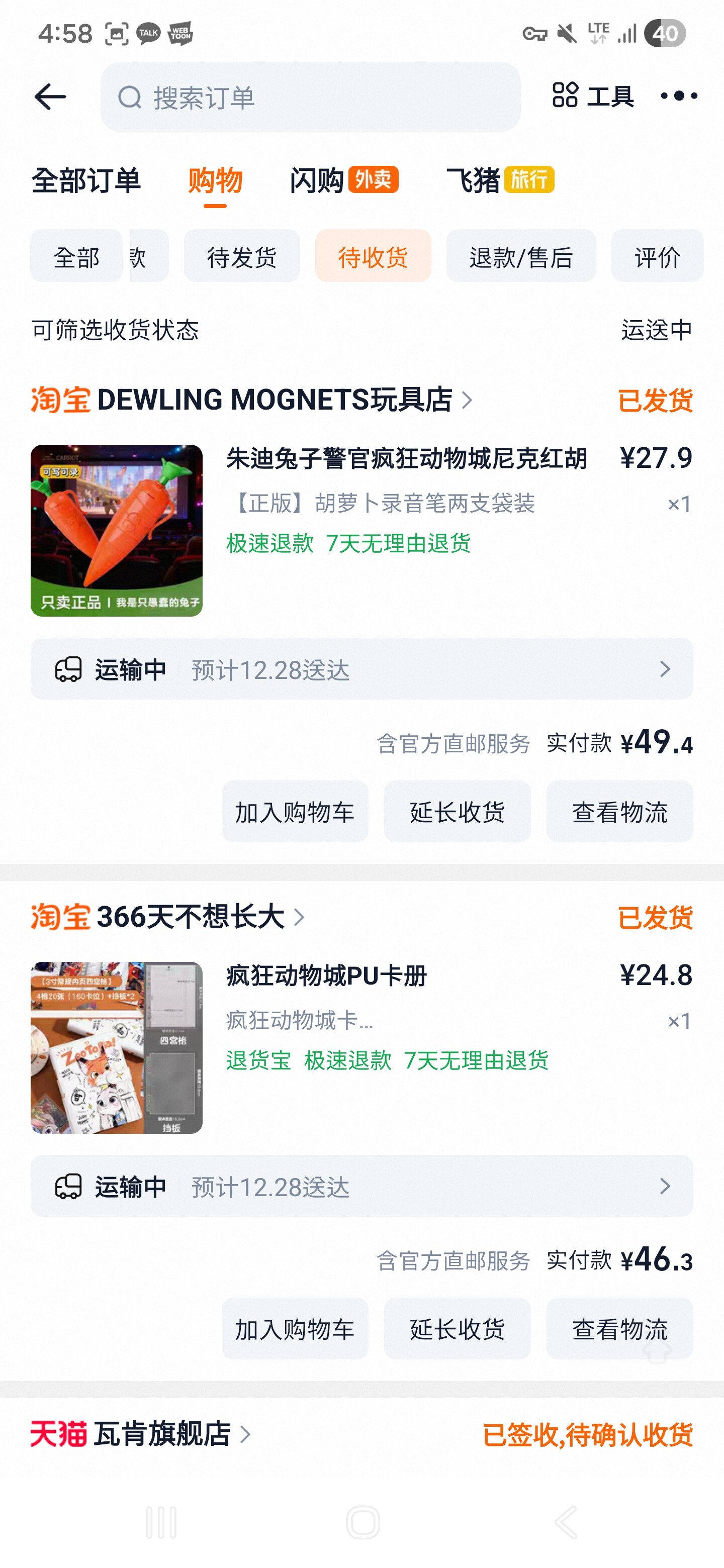724x1568 pixels.
Task: Open the DEWLING MOGNETS玩具店 shop page
Action: (274, 400)
